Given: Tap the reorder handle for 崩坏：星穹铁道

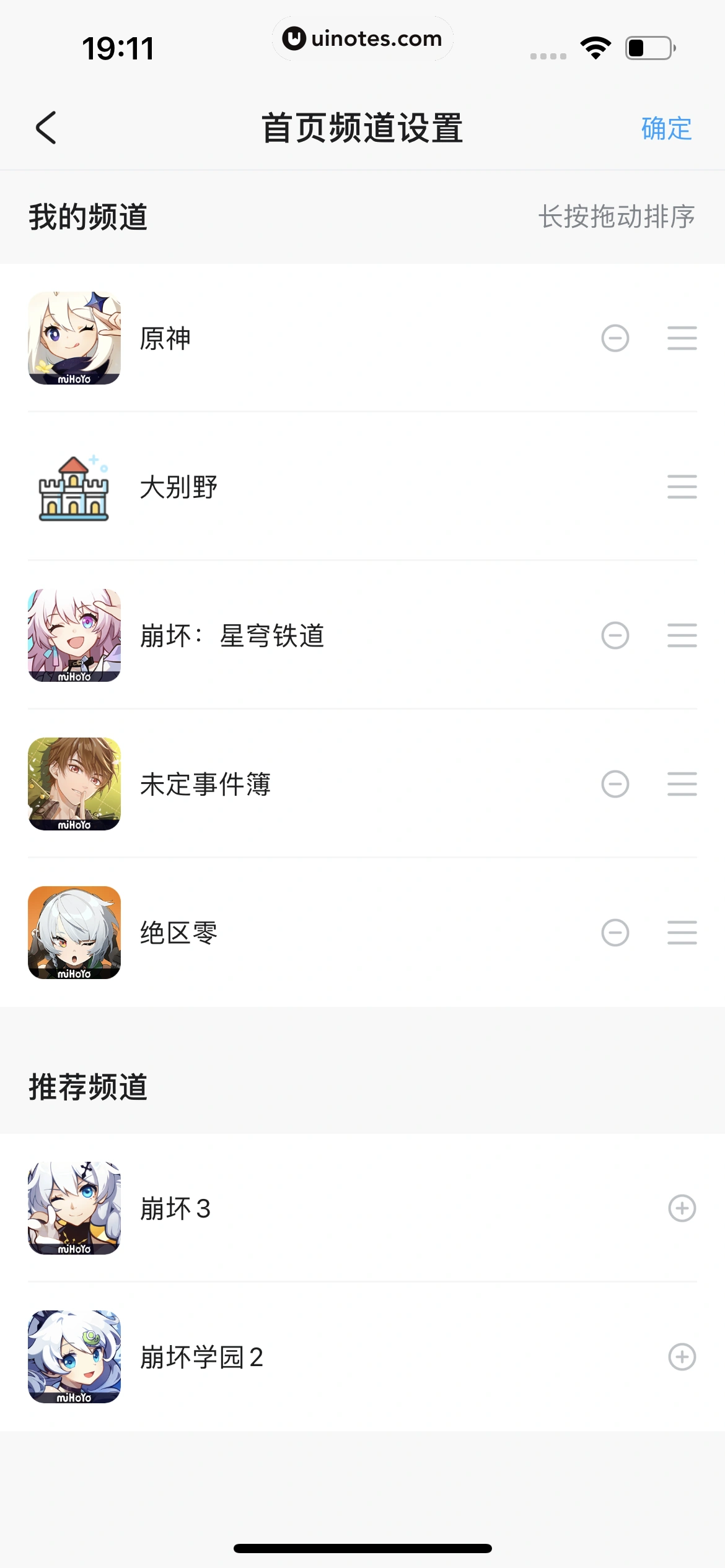Looking at the screenshot, I should click(682, 635).
